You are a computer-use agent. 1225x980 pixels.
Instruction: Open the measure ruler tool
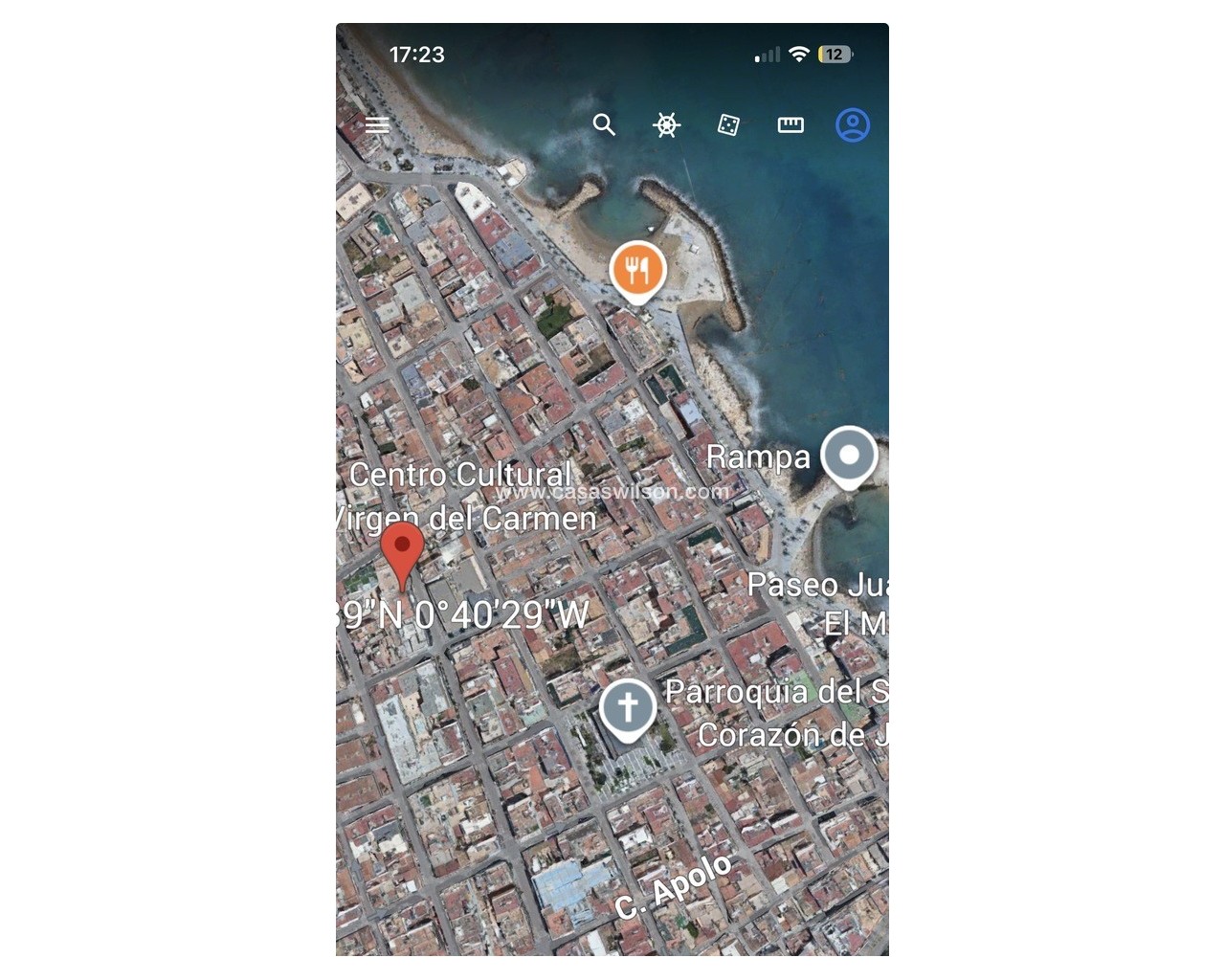click(791, 125)
